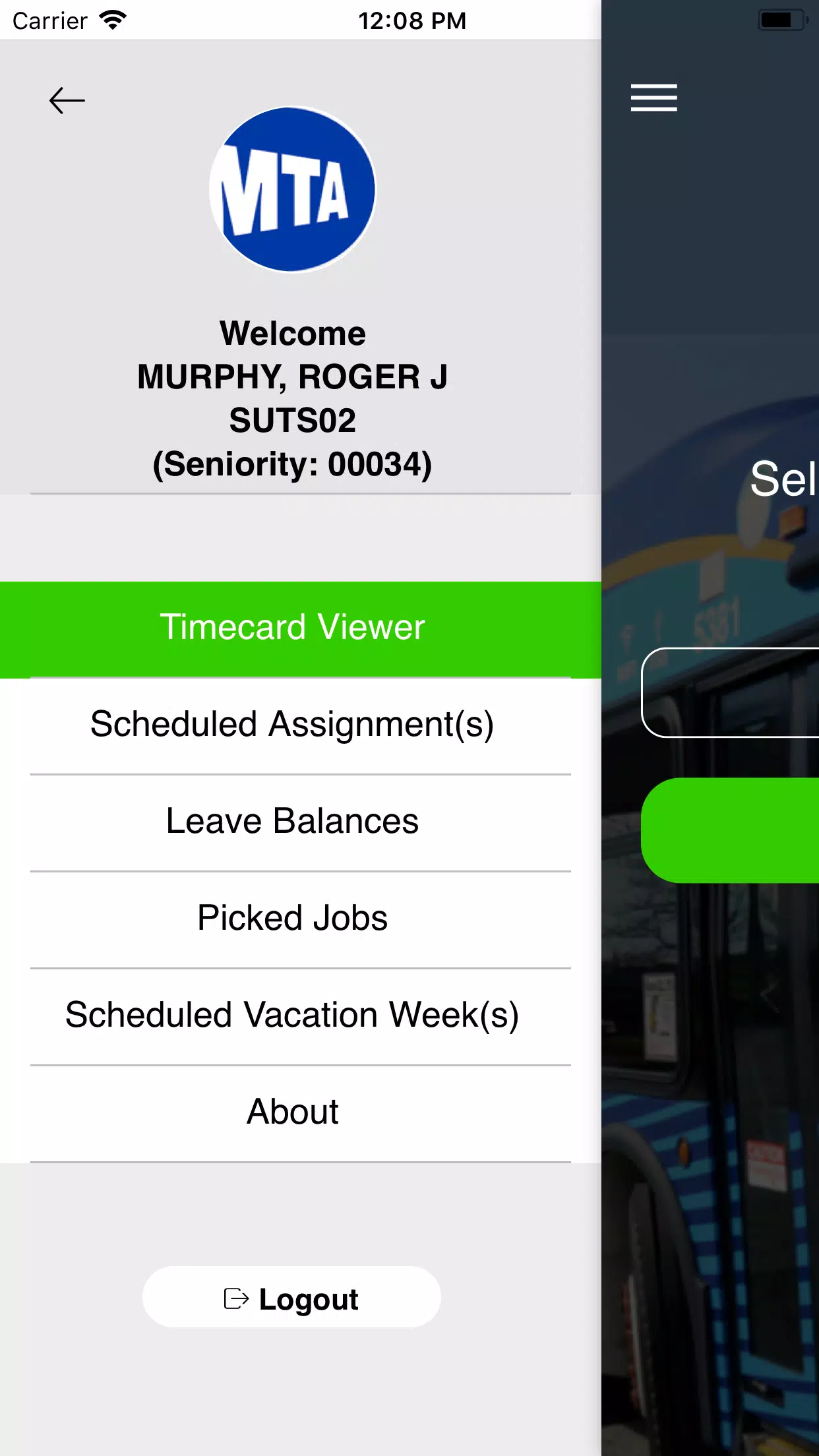Select Timecard Viewer
819x1456 pixels.
[293, 628]
